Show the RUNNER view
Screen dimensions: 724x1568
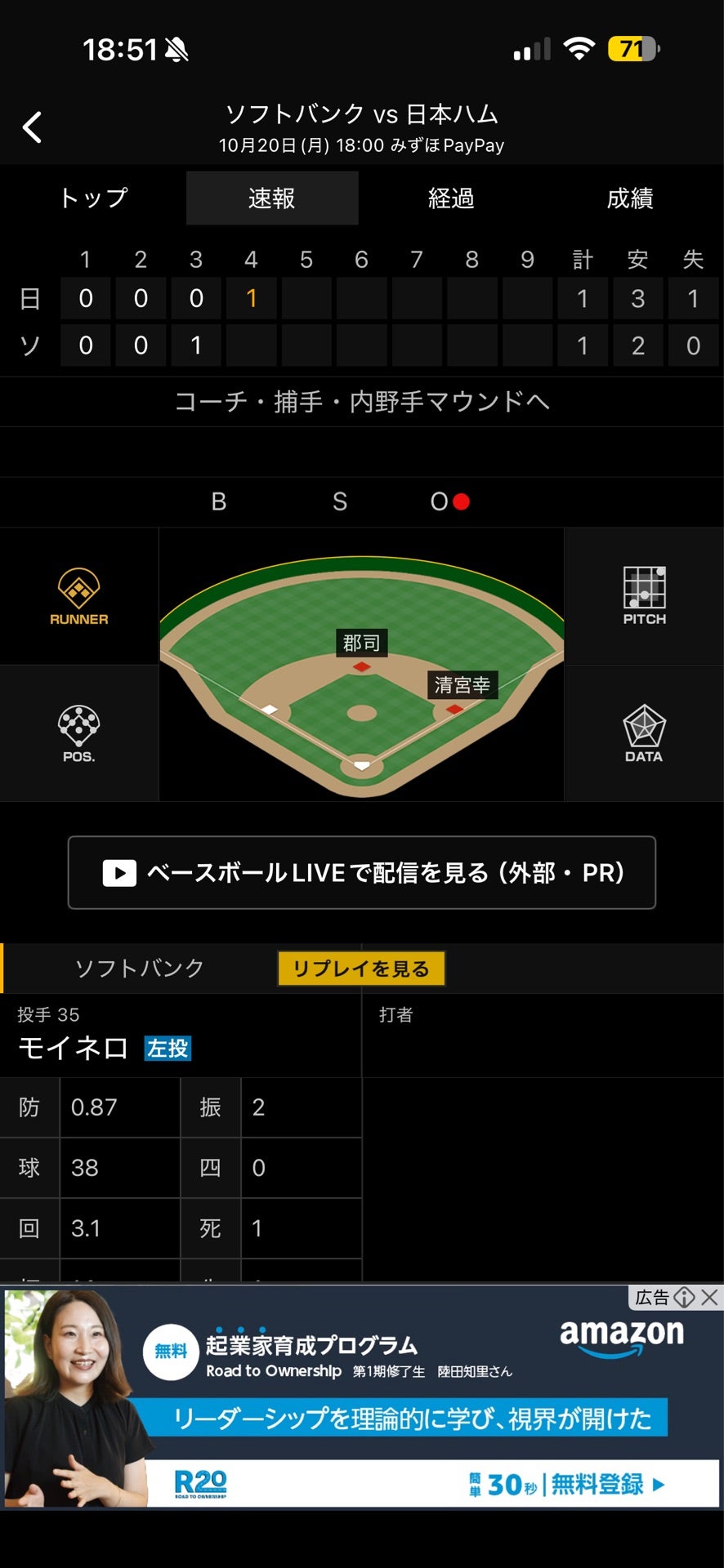pyautogui.click(x=79, y=596)
